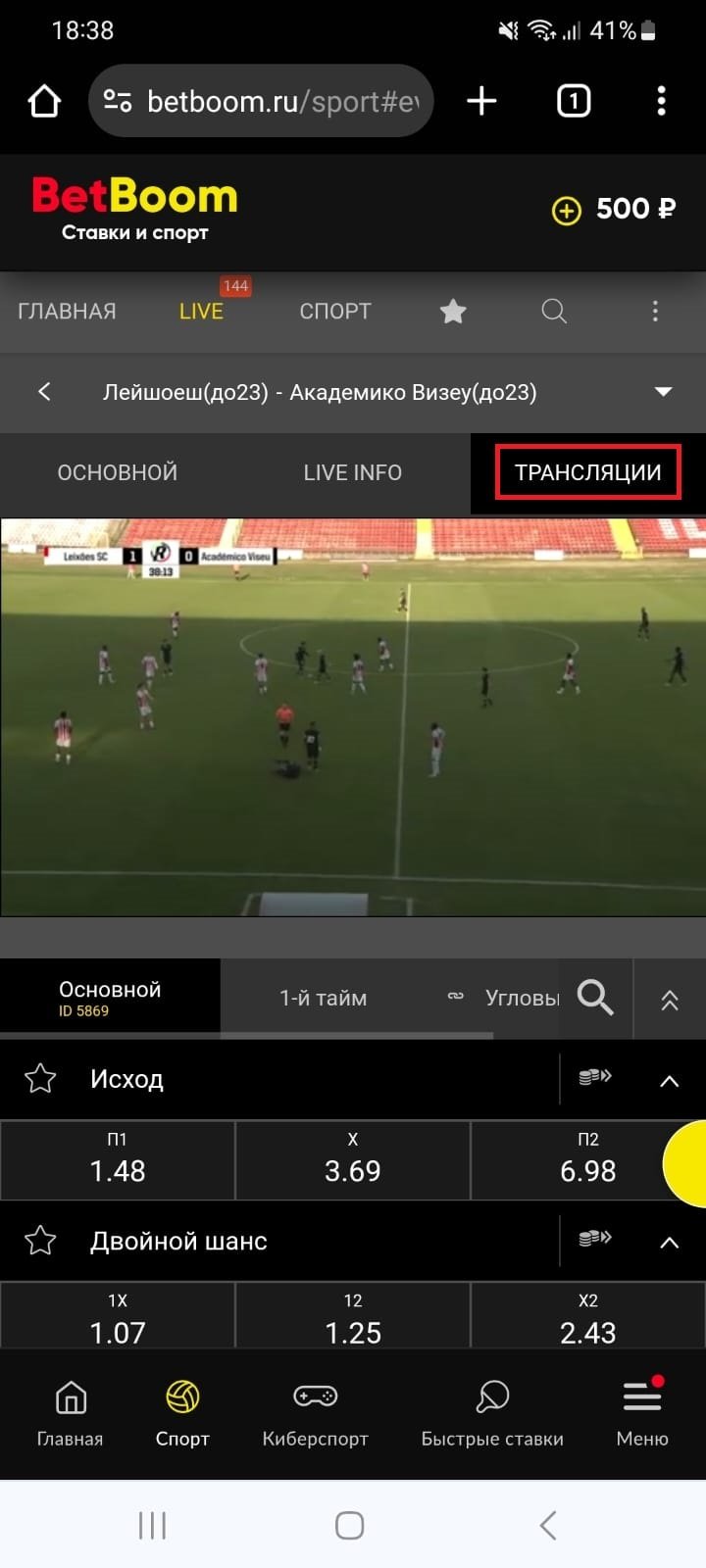The width and height of the screenshot is (706, 1568).
Task: Collapse all markets with double chevron
Action: 670,1000
